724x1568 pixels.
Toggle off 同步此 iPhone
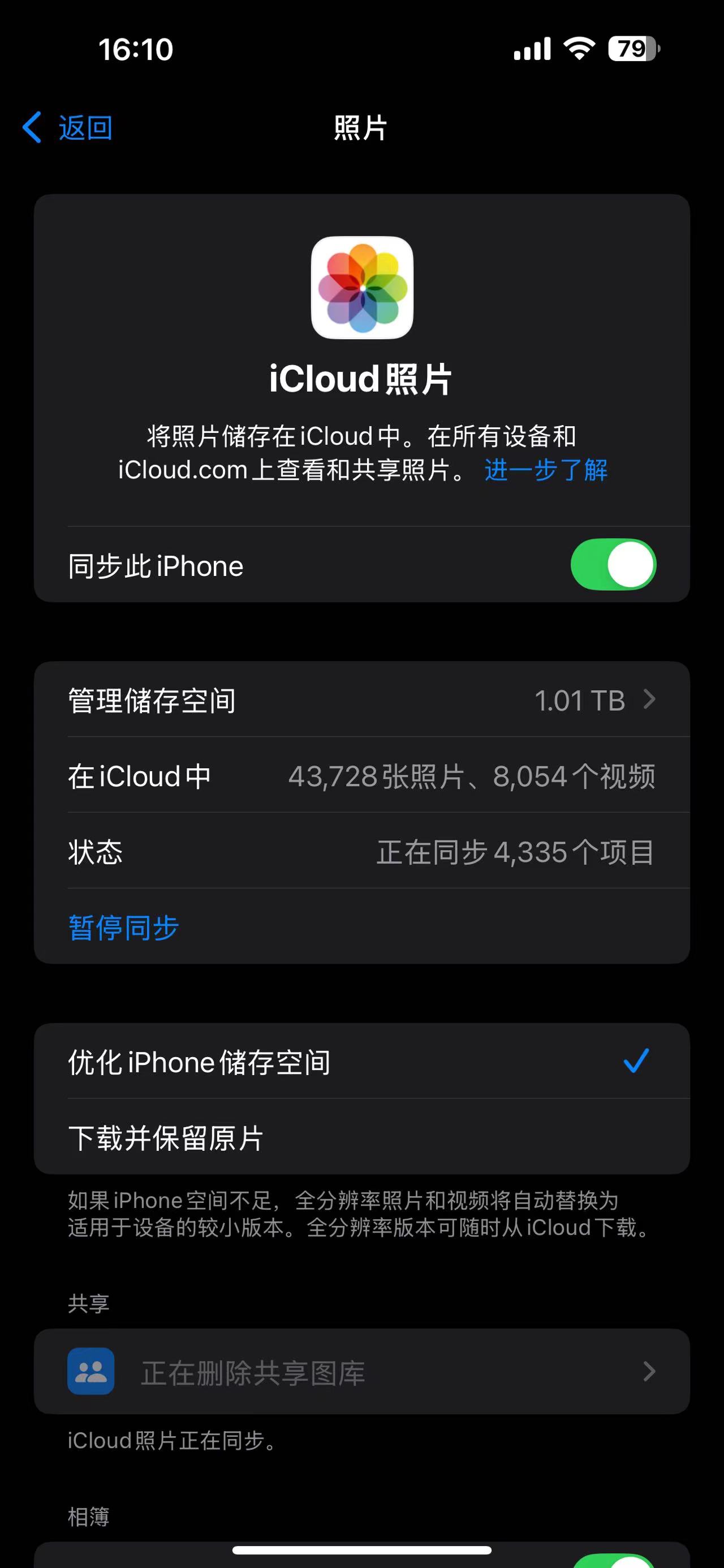[613, 565]
